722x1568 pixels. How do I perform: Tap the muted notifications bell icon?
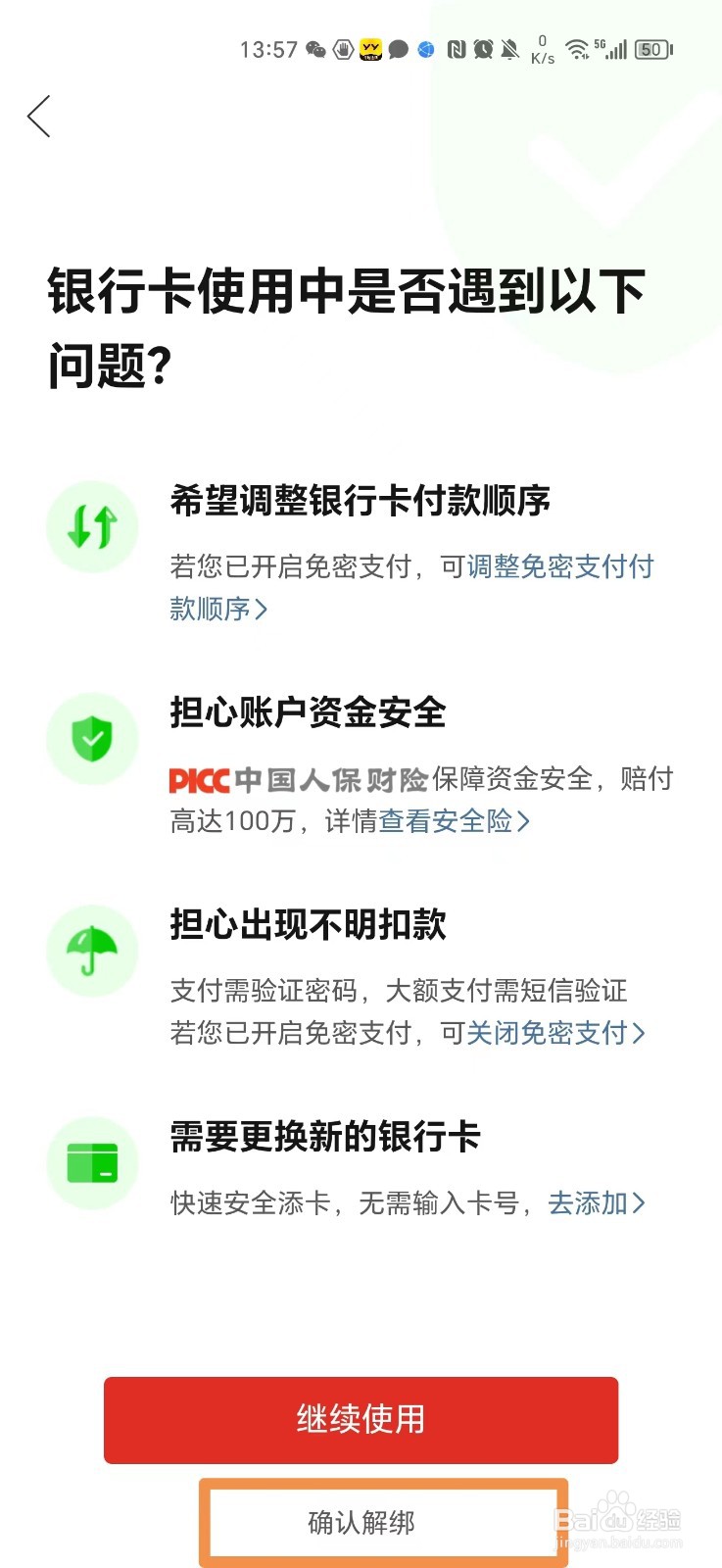click(x=510, y=50)
